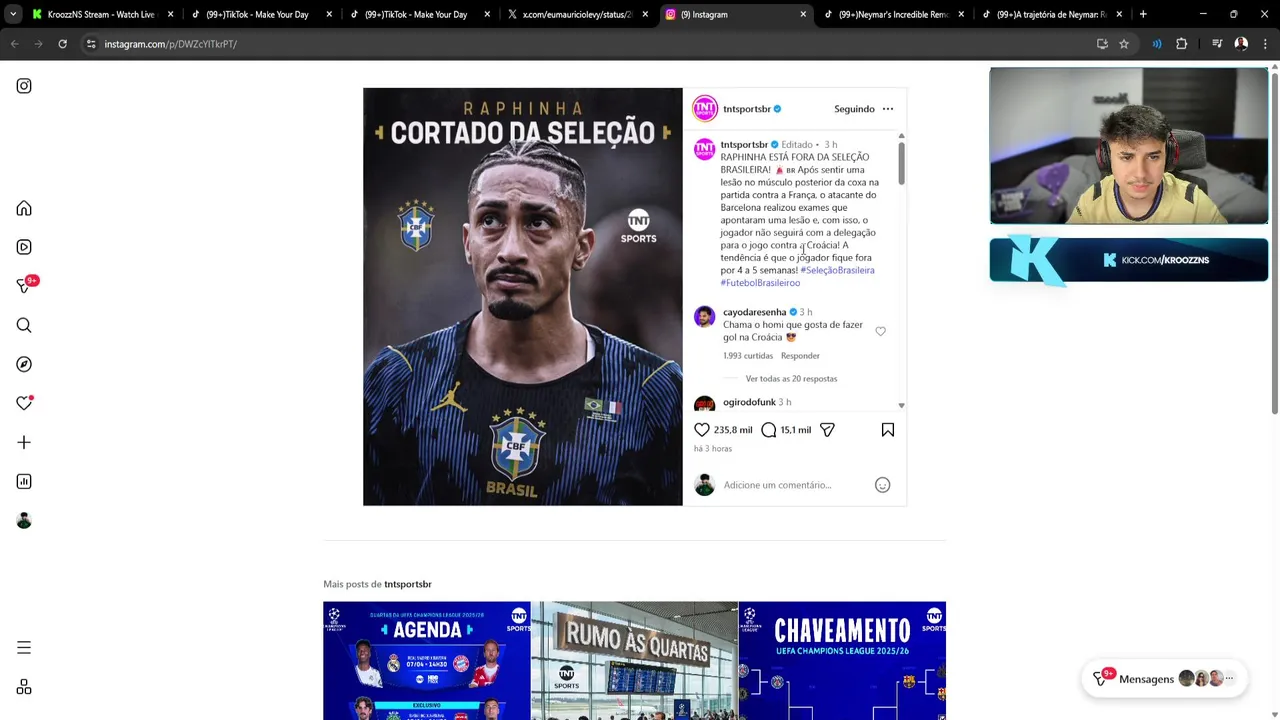Open the notifications heart in the sidebar
1280x720 pixels.
click(x=24, y=403)
